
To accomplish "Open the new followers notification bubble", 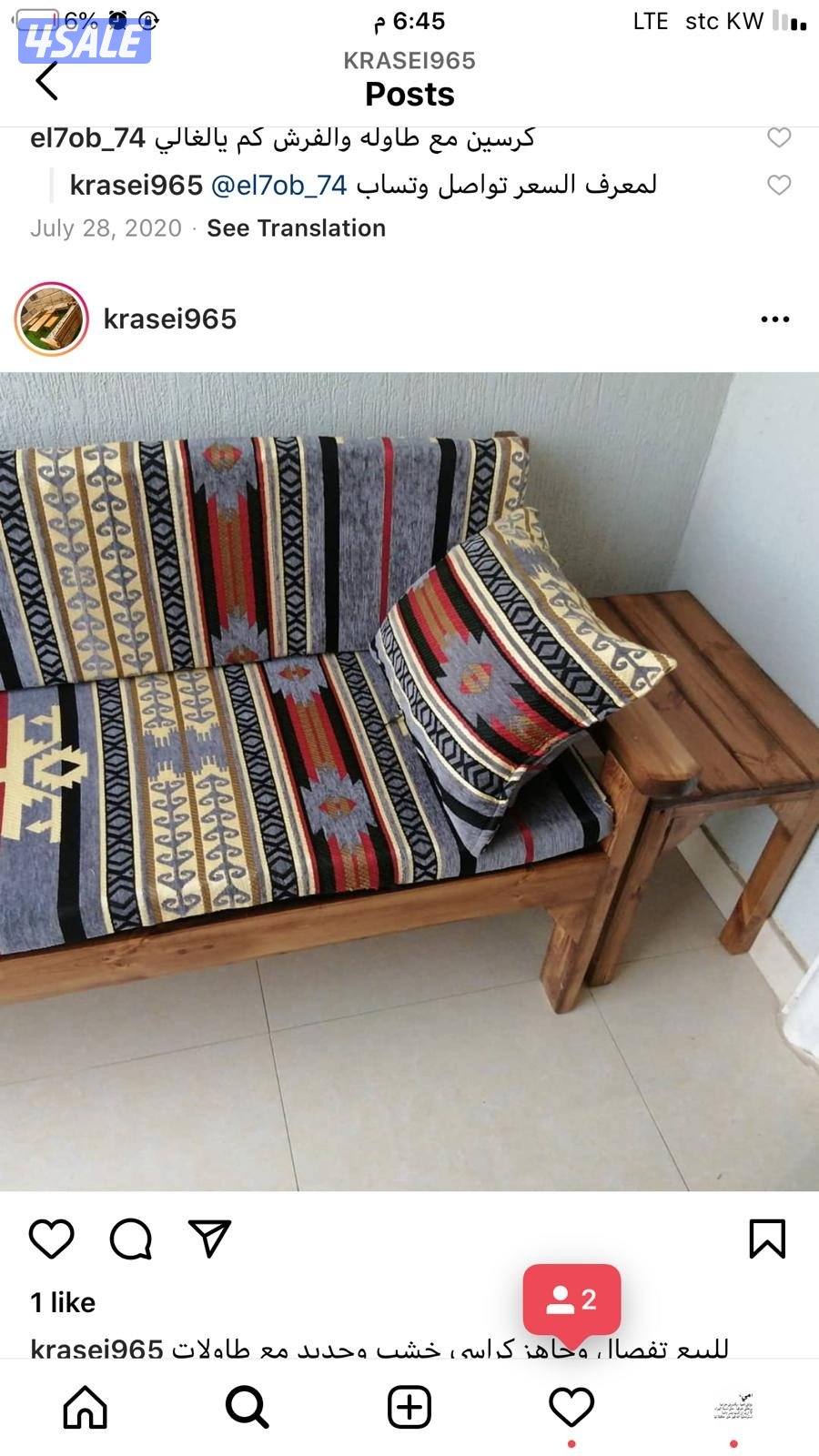I will (571, 1299).
